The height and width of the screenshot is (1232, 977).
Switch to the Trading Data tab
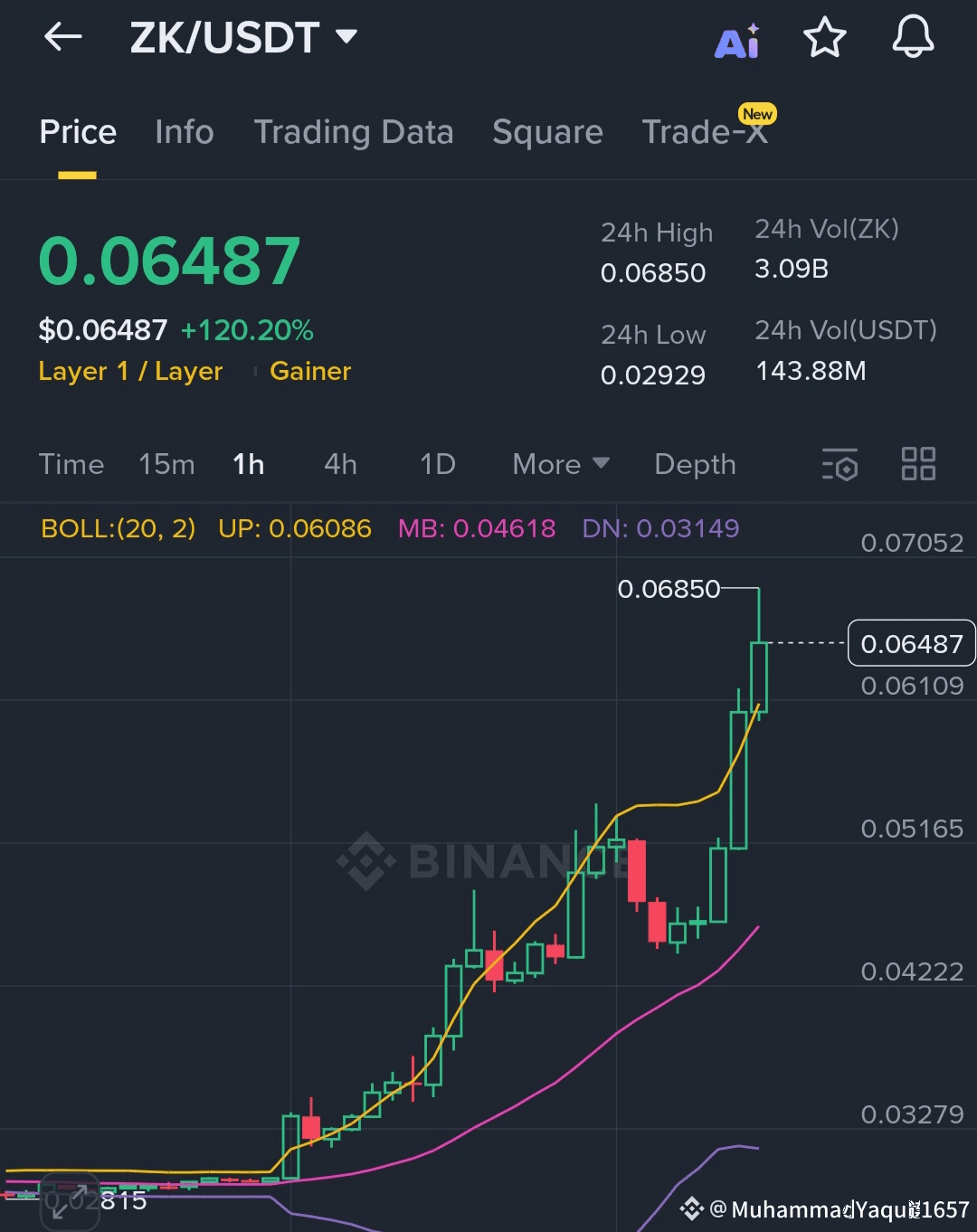pos(353,132)
